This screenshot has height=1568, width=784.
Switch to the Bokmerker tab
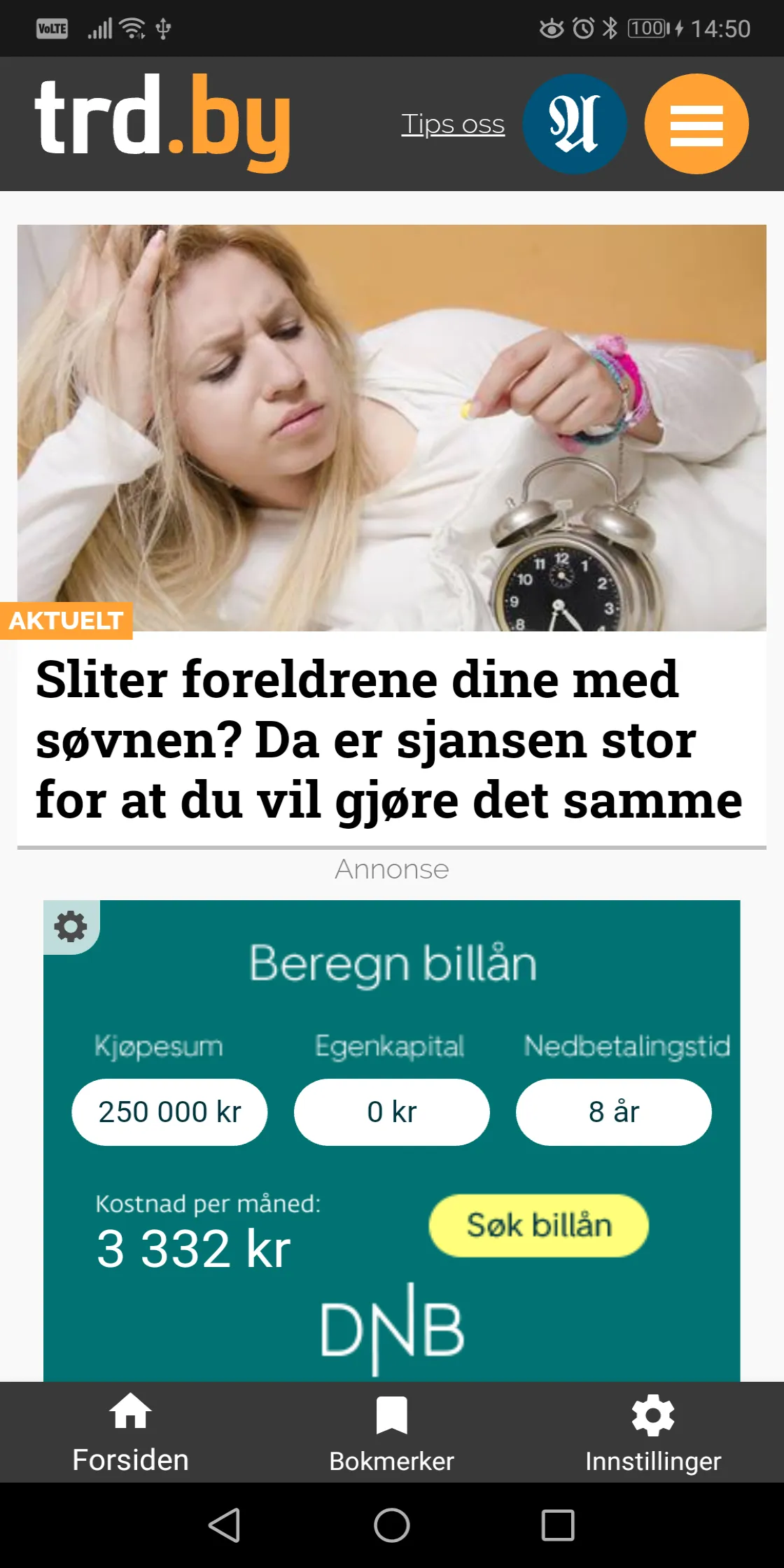tap(391, 1432)
